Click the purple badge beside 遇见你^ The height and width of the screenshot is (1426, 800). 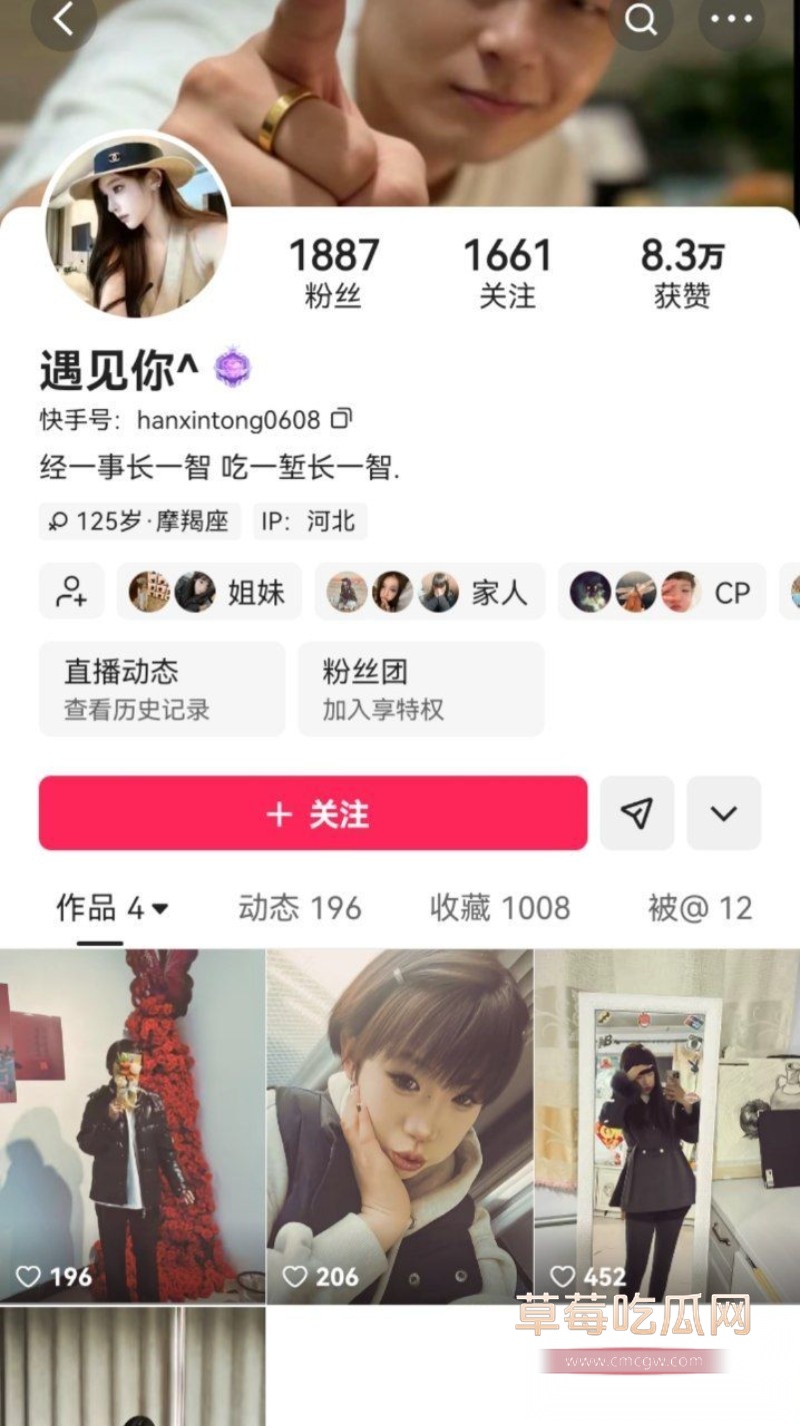[x=233, y=367]
